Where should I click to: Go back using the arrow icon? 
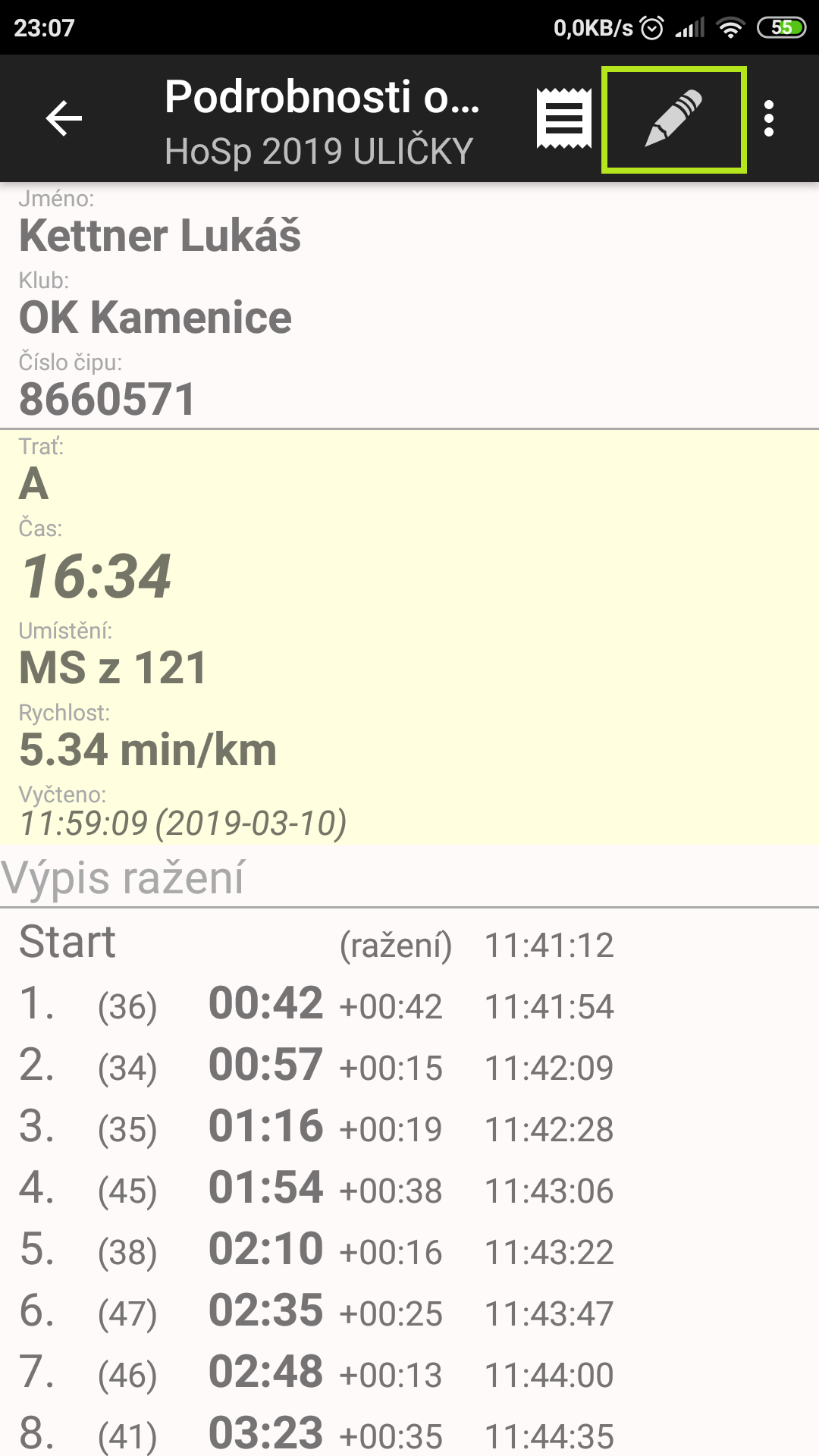tap(64, 119)
